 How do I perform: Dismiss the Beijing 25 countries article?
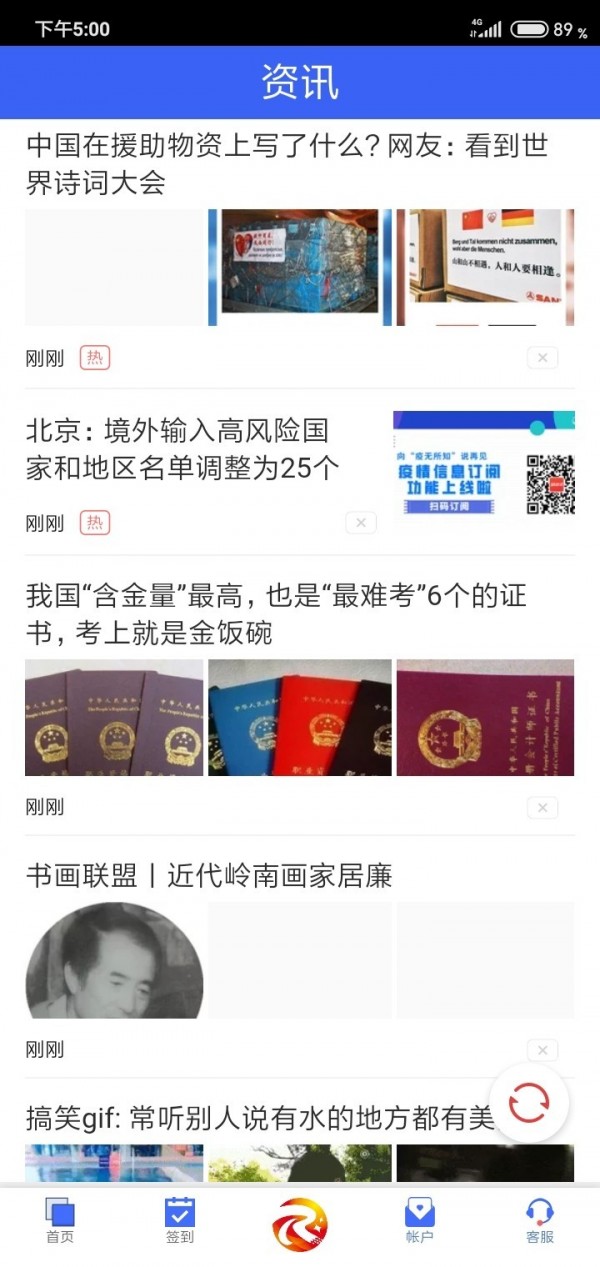(x=360, y=523)
